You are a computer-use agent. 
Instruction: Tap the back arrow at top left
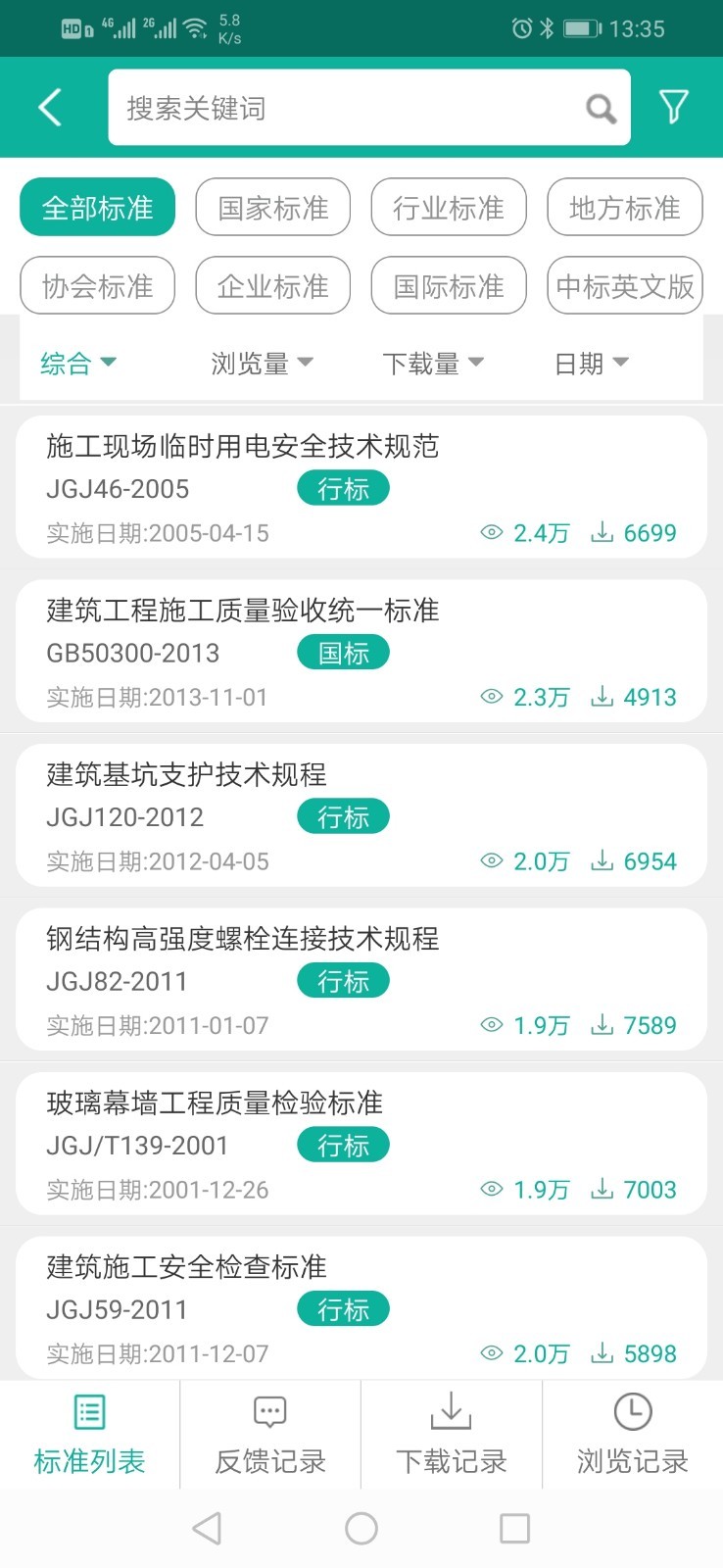click(49, 106)
